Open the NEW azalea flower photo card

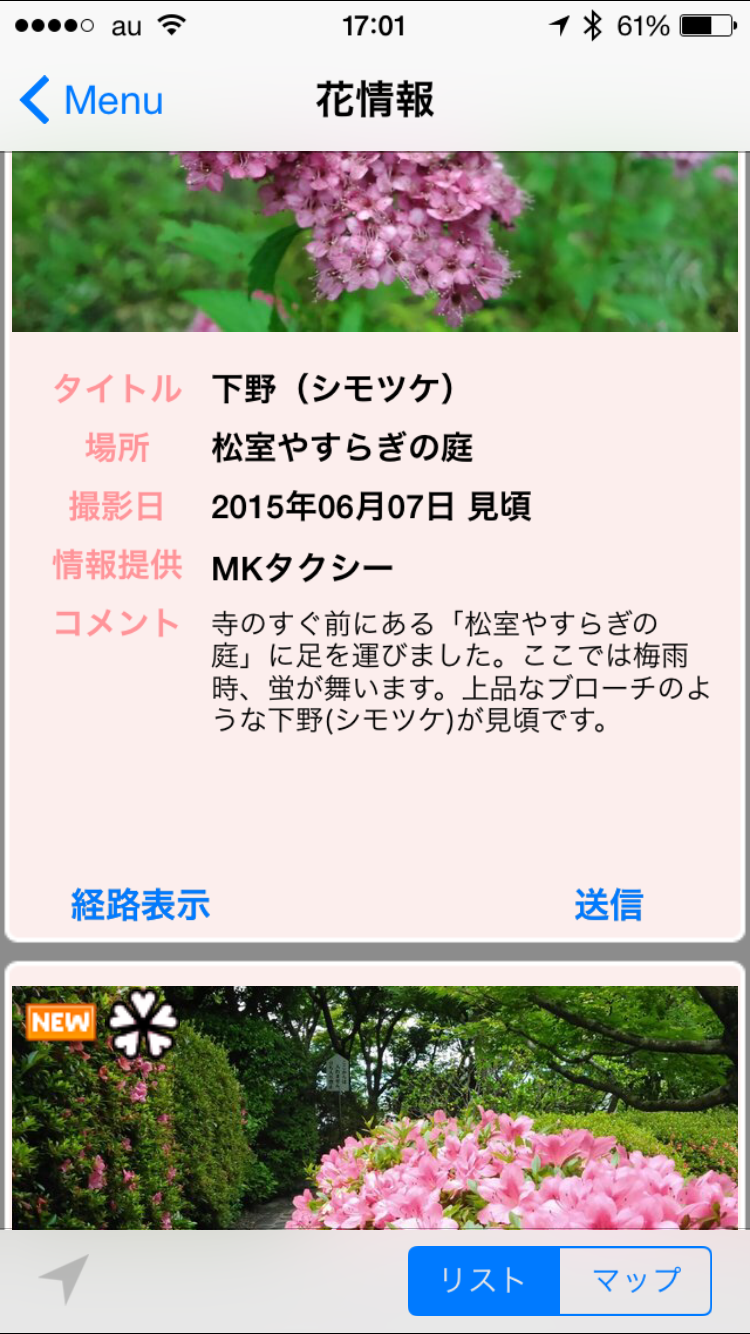[x=375, y=1105]
